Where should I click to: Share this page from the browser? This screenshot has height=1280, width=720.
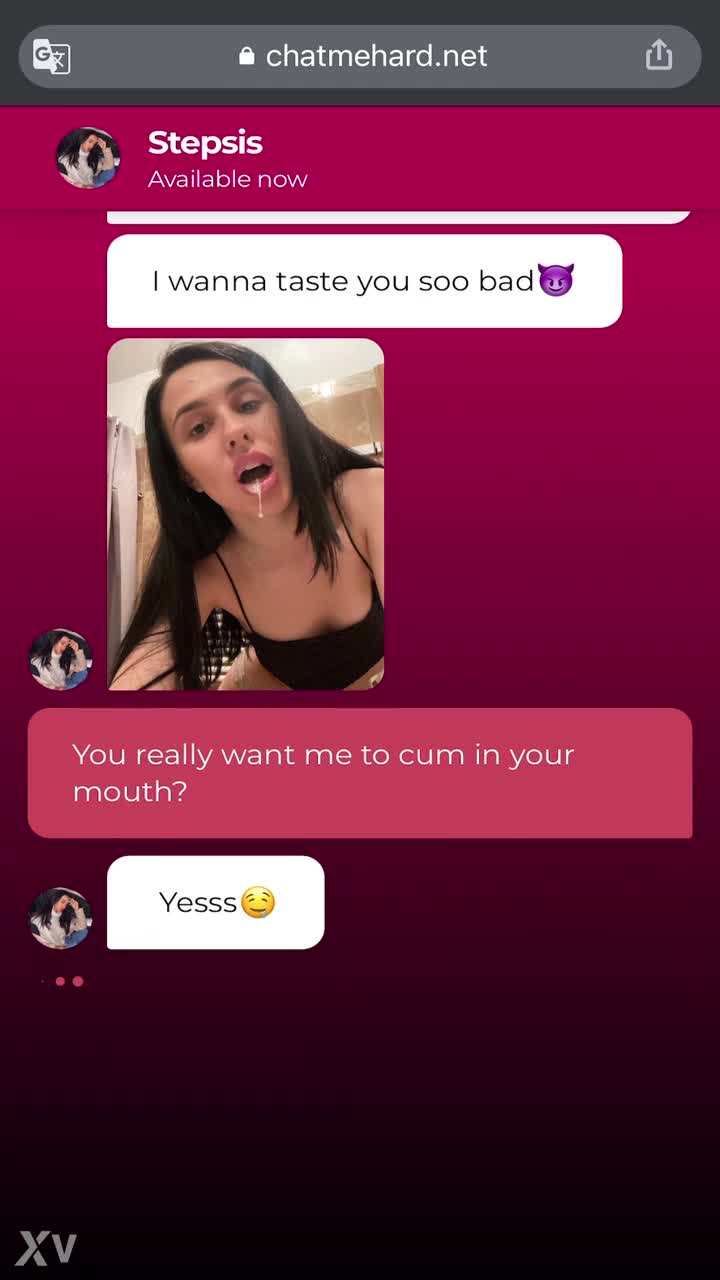[658, 55]
